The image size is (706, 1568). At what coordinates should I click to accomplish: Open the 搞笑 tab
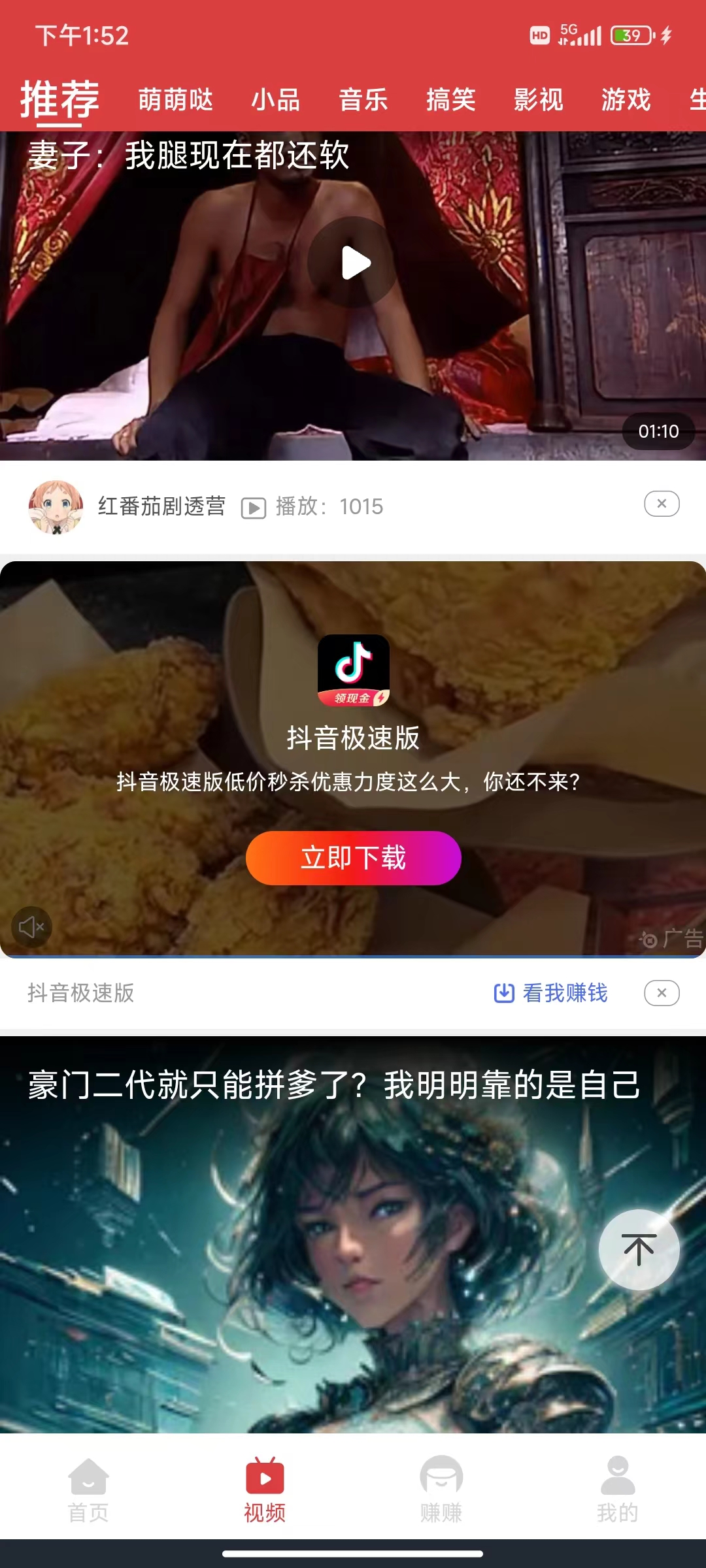tap(451, 100)
